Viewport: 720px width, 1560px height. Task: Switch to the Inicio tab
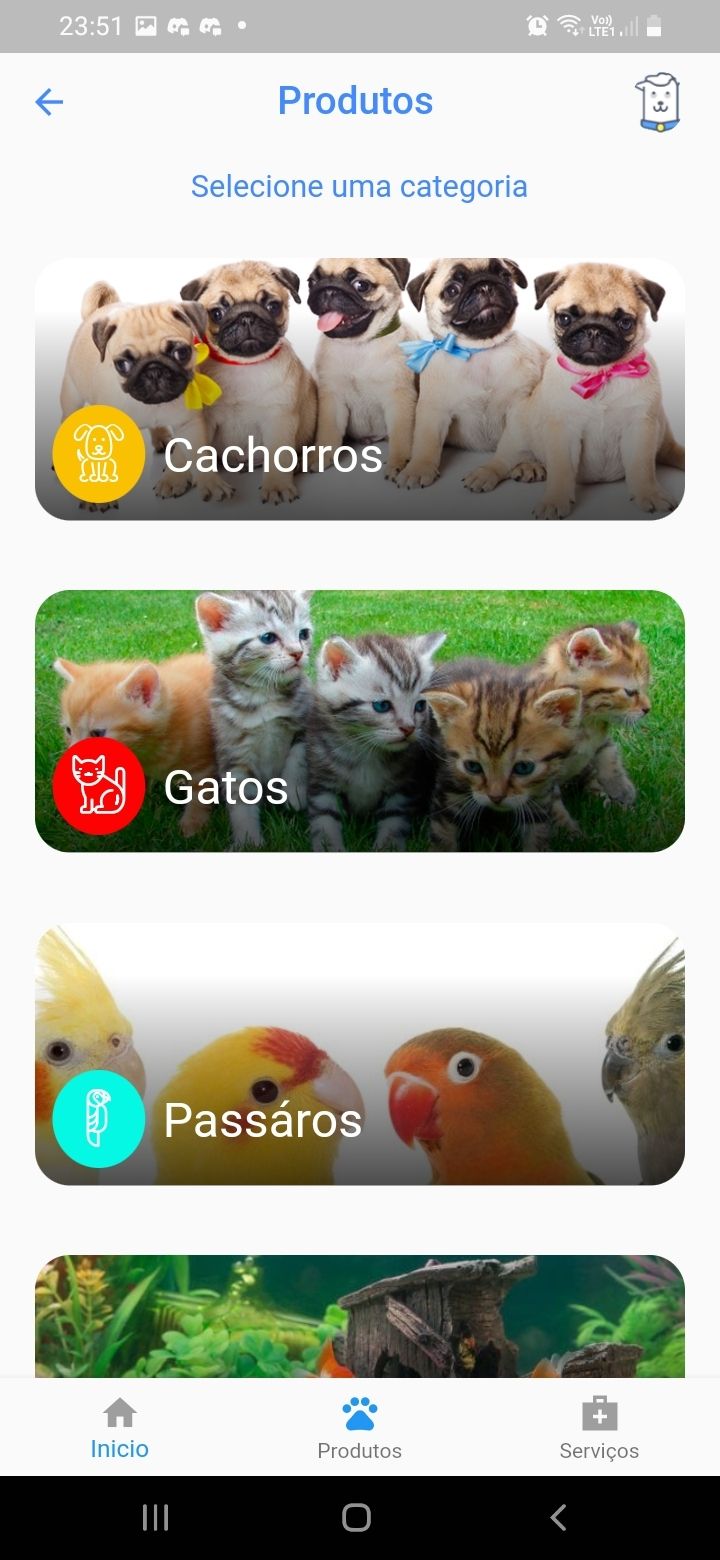(x=120, y=1429)
